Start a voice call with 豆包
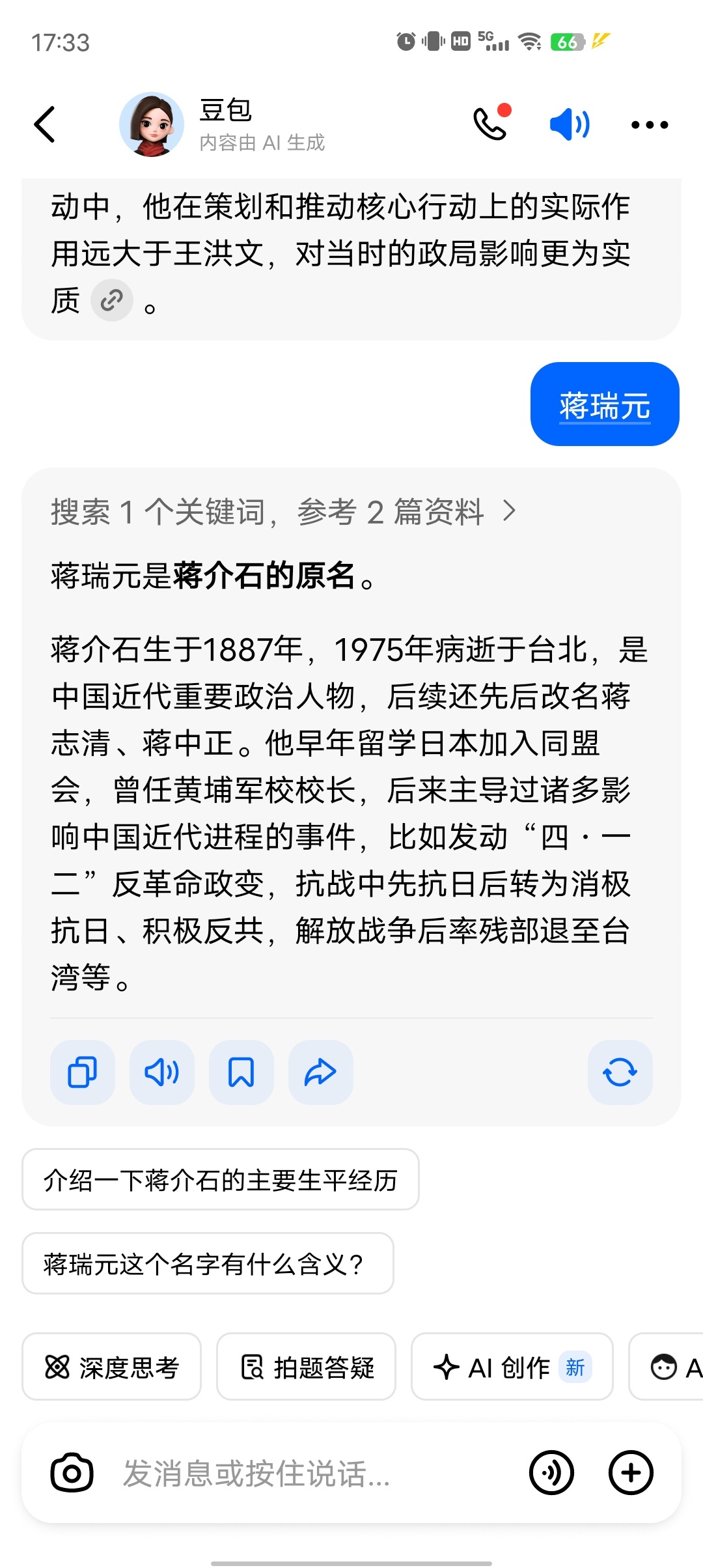This screenshot has height=1568, width=703. [x=490, y=124]
